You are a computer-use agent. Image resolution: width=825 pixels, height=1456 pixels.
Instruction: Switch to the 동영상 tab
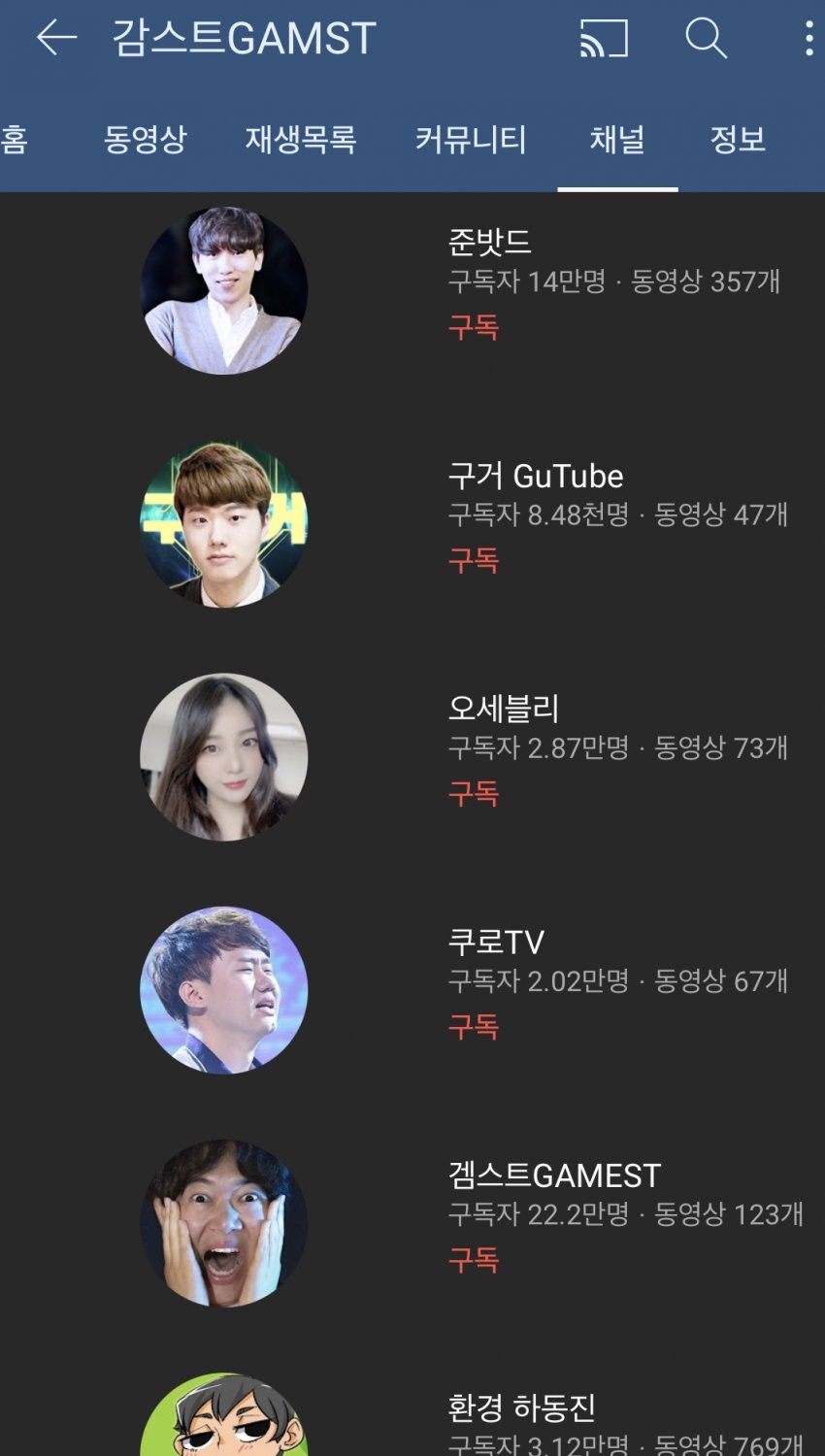coord(145,140)
